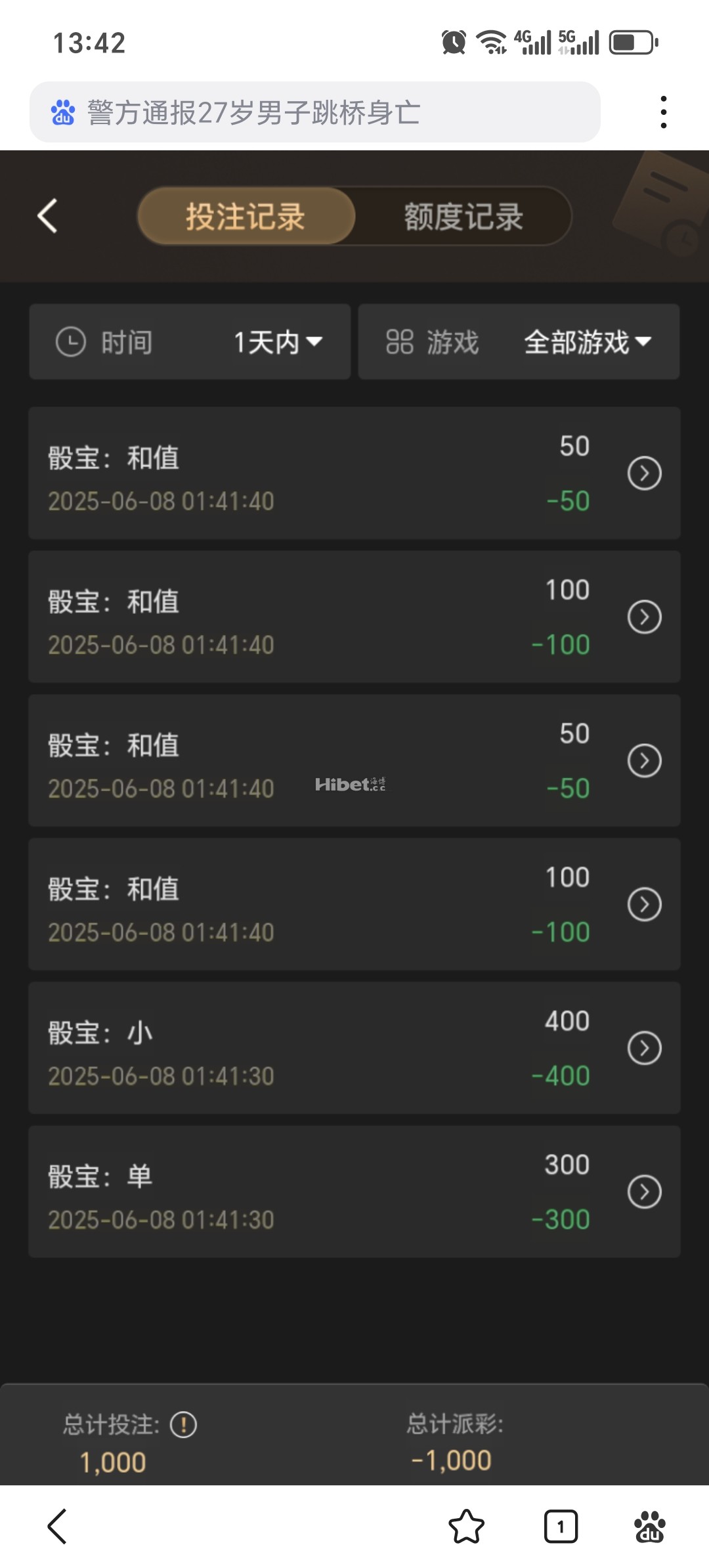
Task: Open the browser tab switcher
Action: tap(561, 1526)
